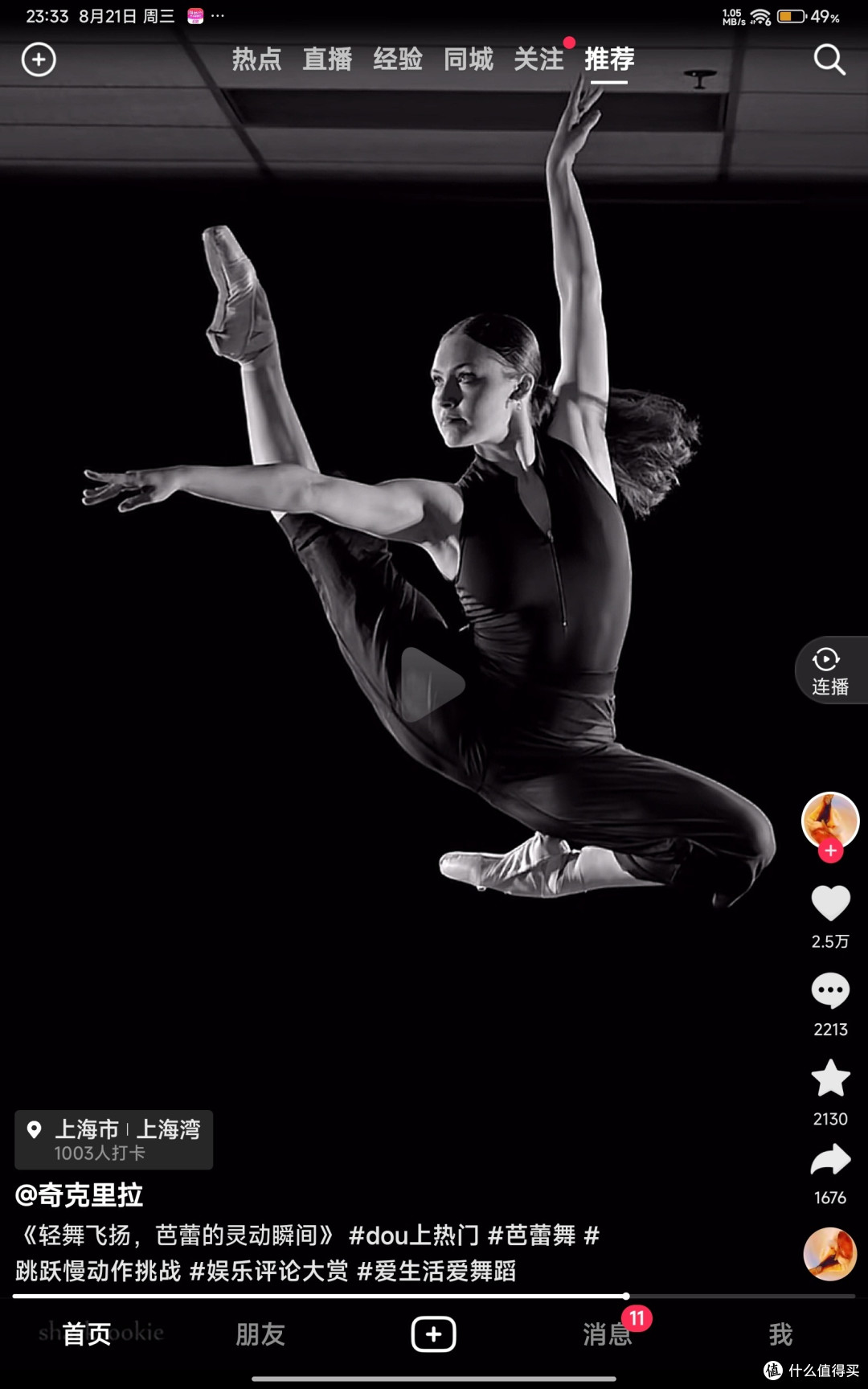Favorite the video with the star icon
This screenshot has height=1389, width=868.
click(x=830, y=1079)
